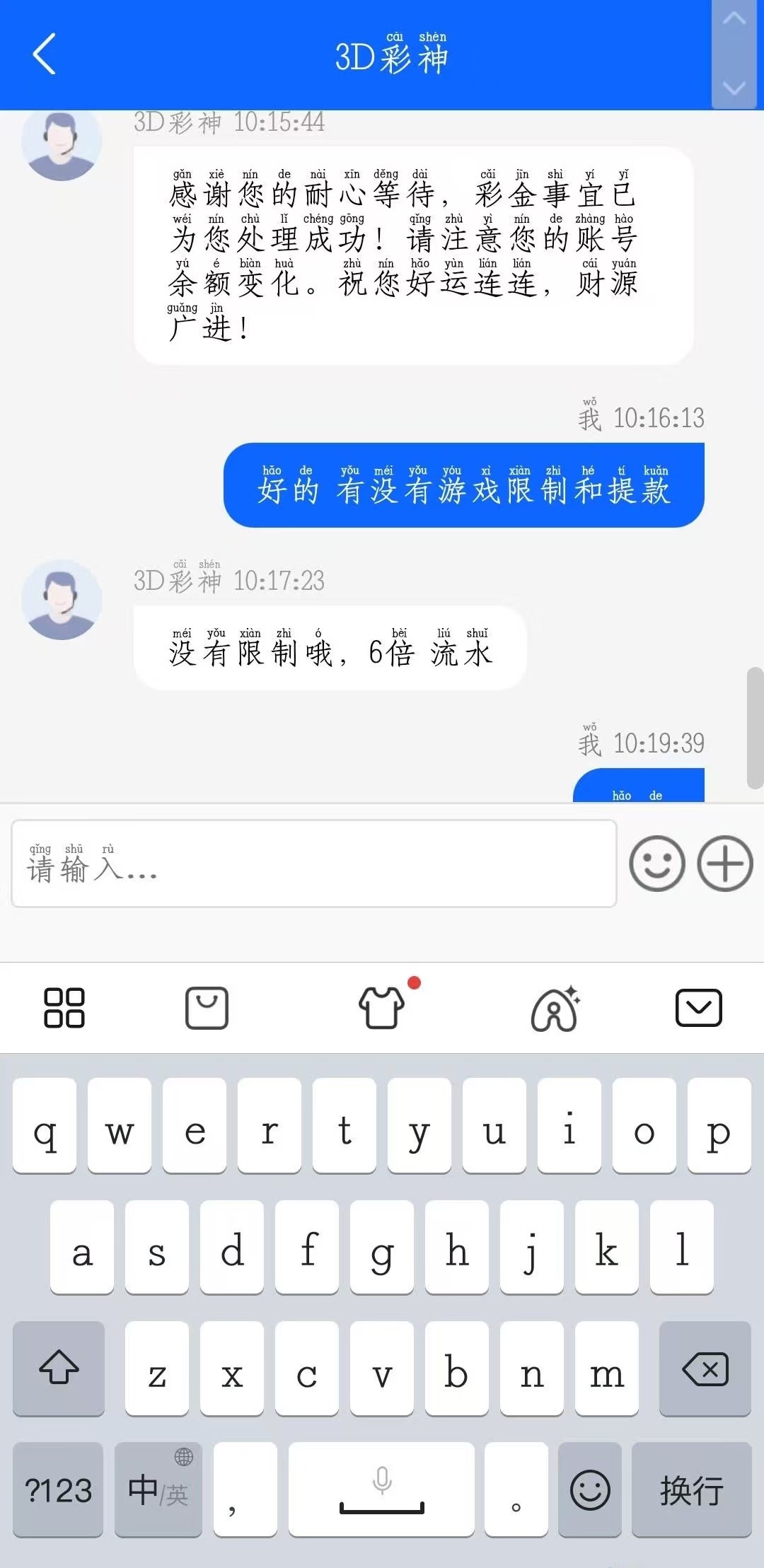Switch keyboard to ?123 symbols
Viewport: 764px width, 1568px height.
[x=58, y=1489]
